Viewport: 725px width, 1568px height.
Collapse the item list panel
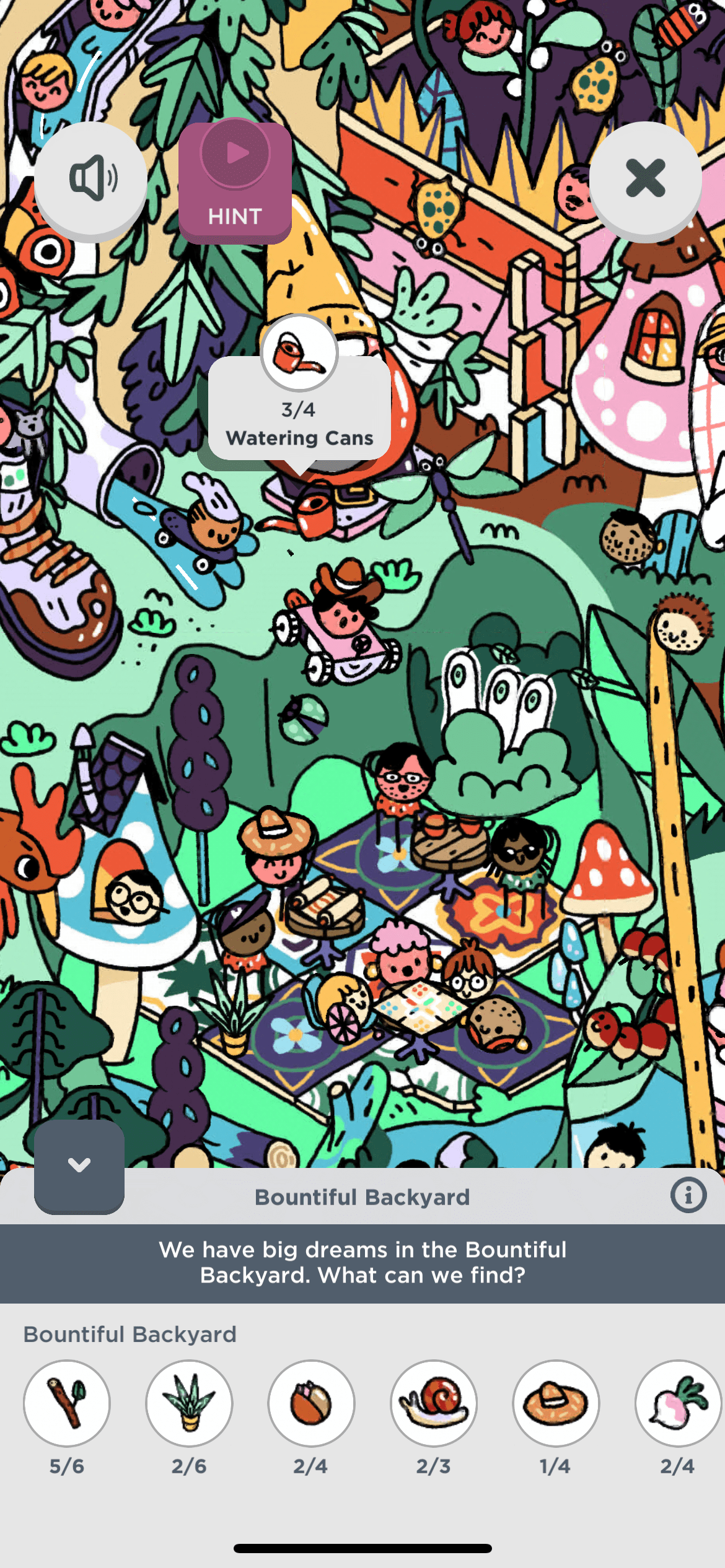tap(79, 1165)
